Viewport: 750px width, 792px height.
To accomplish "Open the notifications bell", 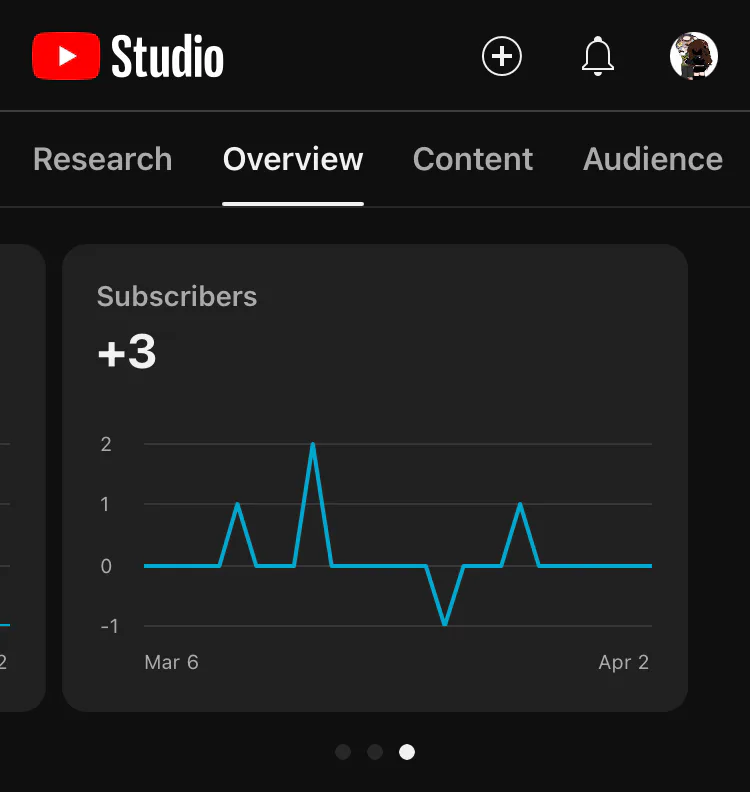I will [x=598, y=56].
